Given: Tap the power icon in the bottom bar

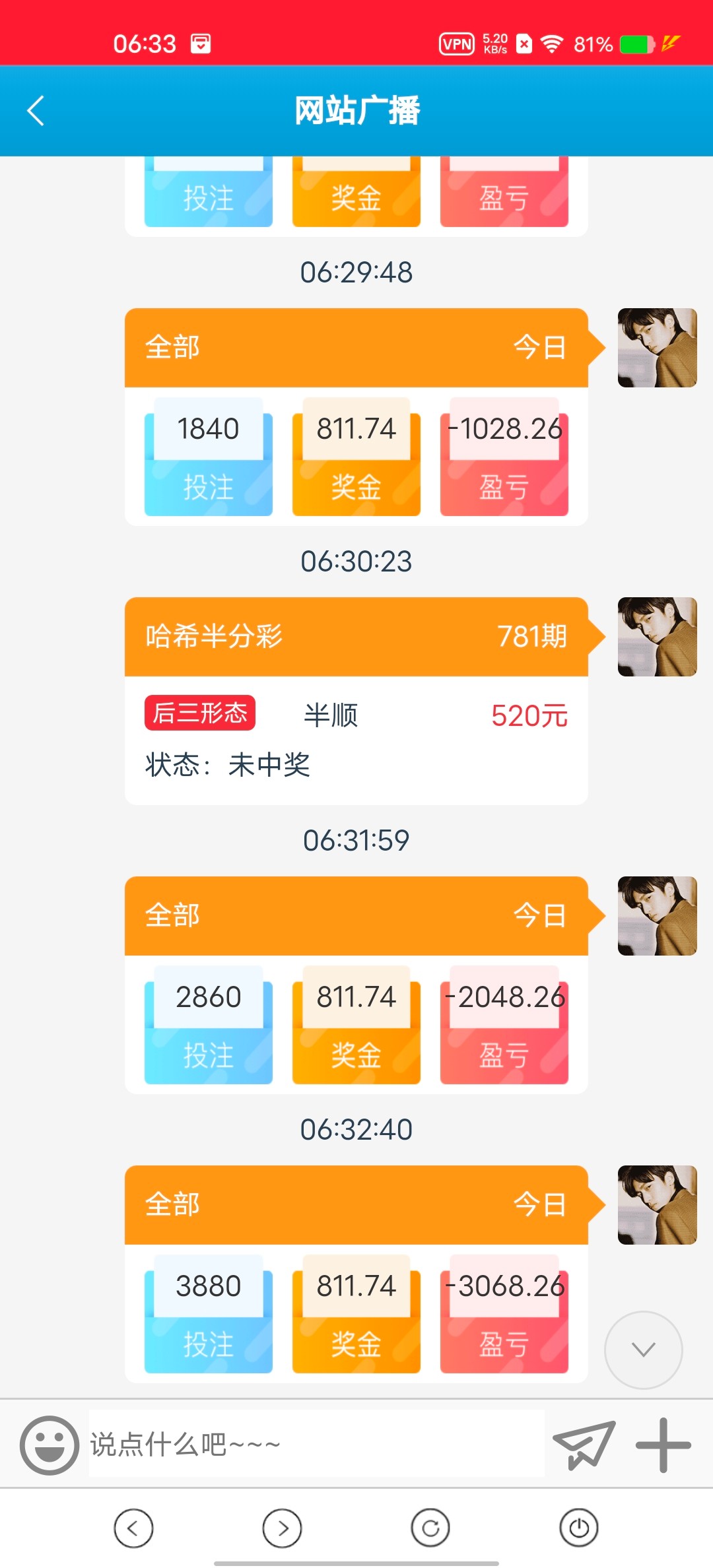Looking at the screenshot, I should click(x=579, y=1528).
